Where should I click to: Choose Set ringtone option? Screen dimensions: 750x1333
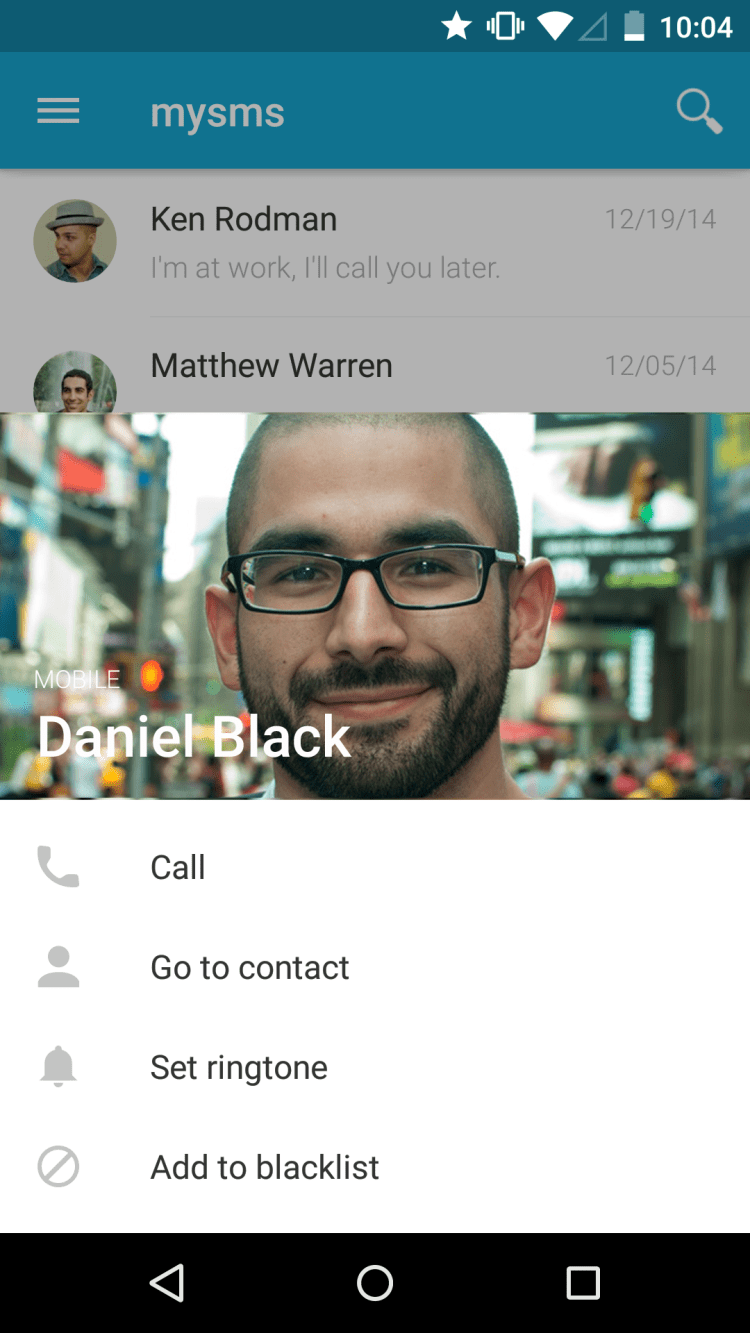click(238, 1067)
